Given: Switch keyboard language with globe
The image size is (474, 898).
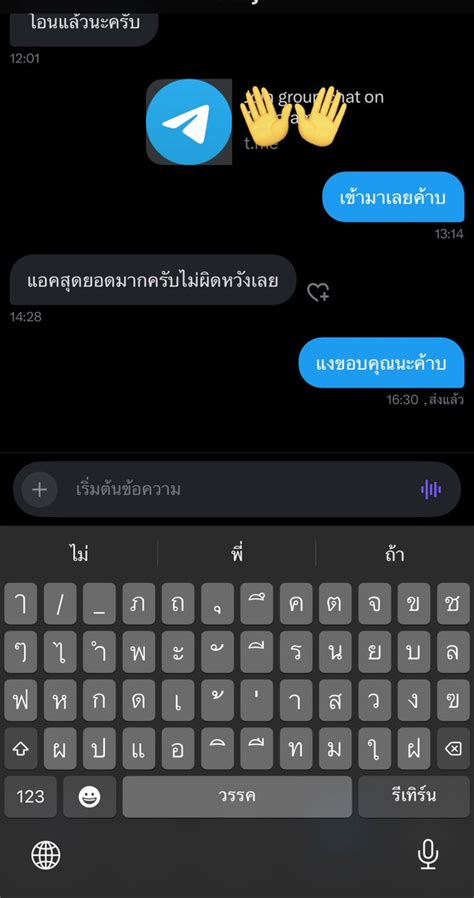Looking at the screenshot, I should point(46,856).
